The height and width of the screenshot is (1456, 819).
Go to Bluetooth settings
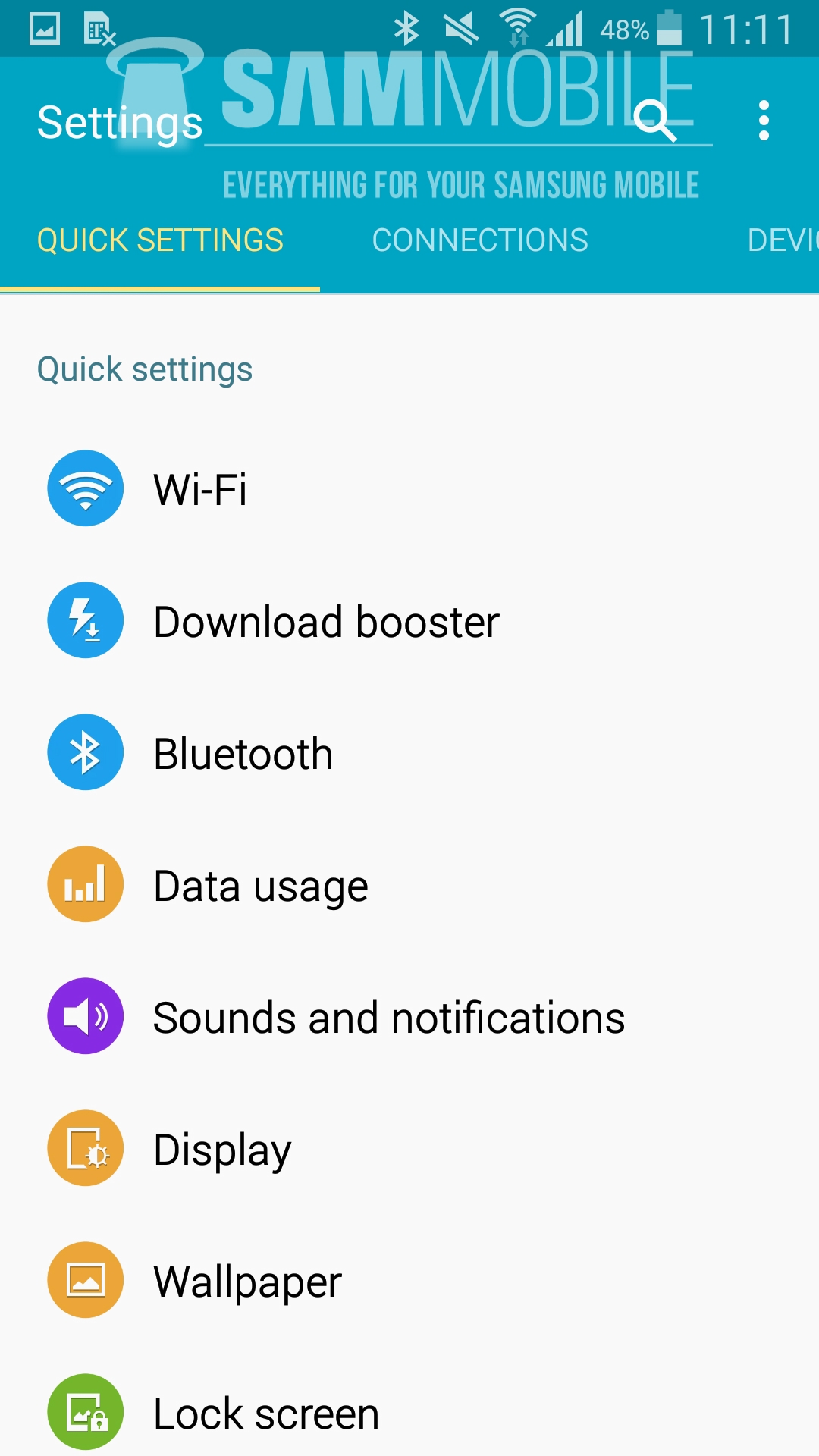[243, 754]
